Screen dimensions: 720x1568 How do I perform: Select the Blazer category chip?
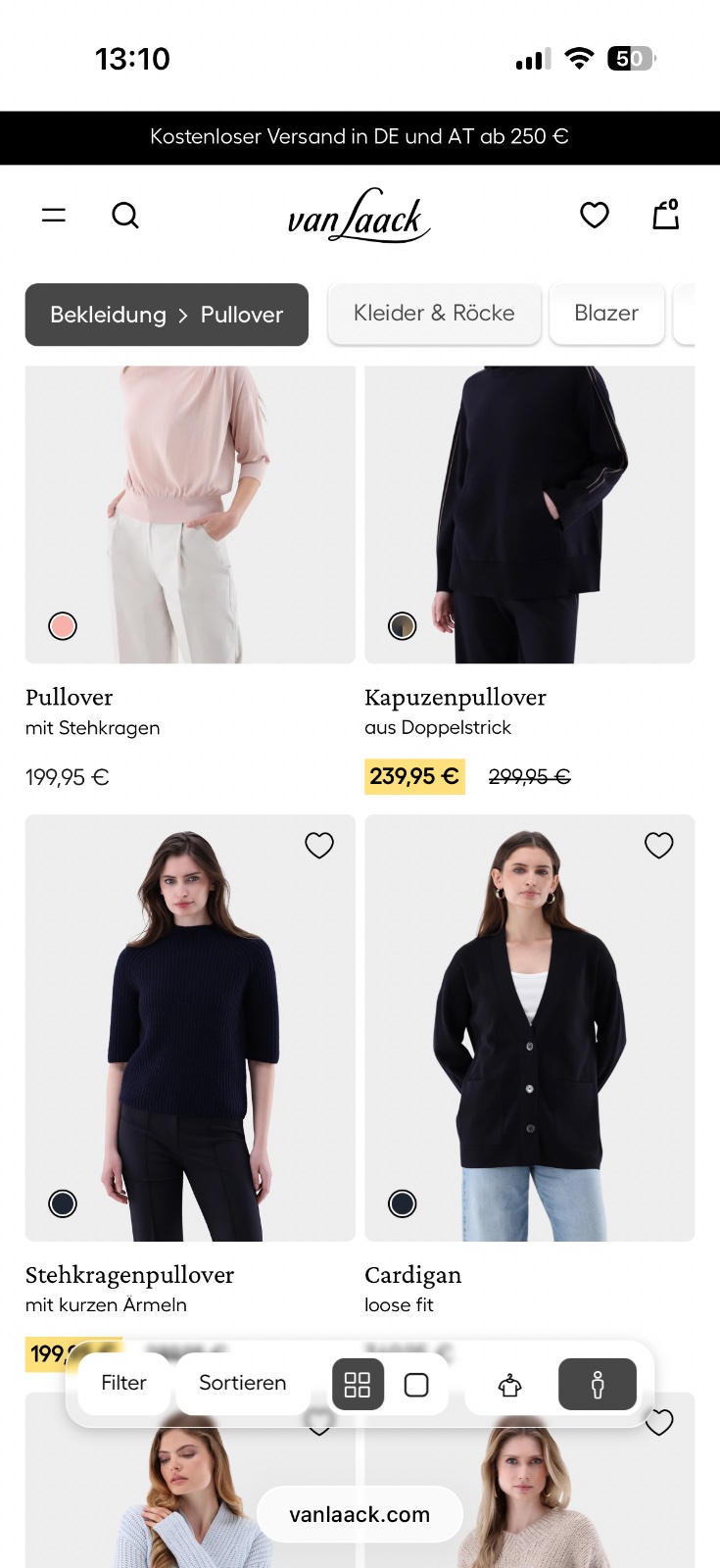click(x=606, y=314)
